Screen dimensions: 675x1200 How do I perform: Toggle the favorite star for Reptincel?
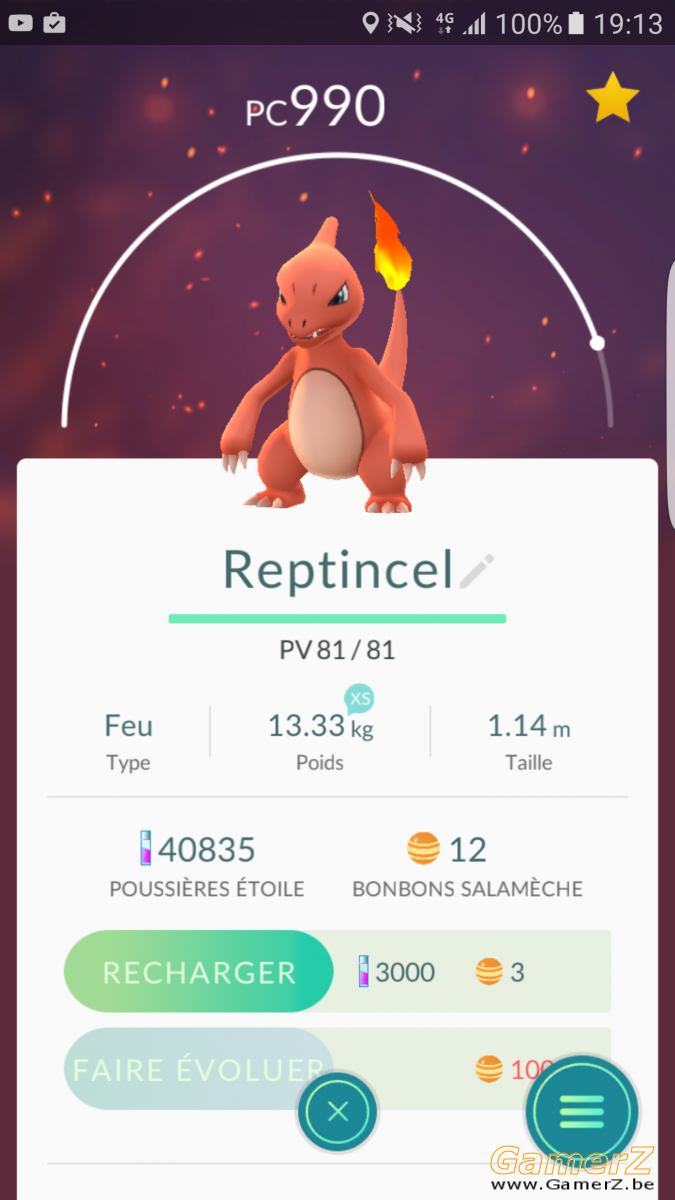(612, 98)
